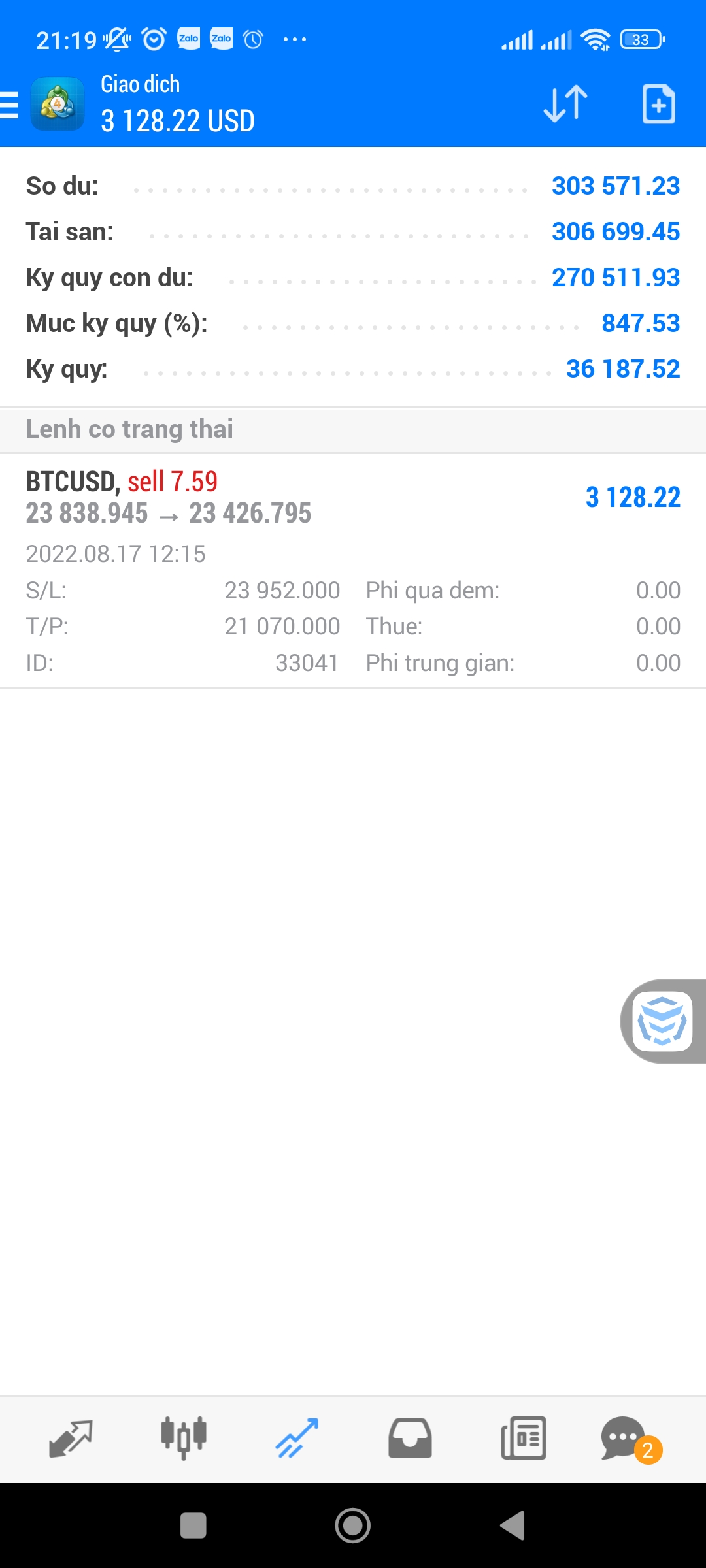Select the Trade tab
706x1568 pixels.
(x=297, y=1439)
